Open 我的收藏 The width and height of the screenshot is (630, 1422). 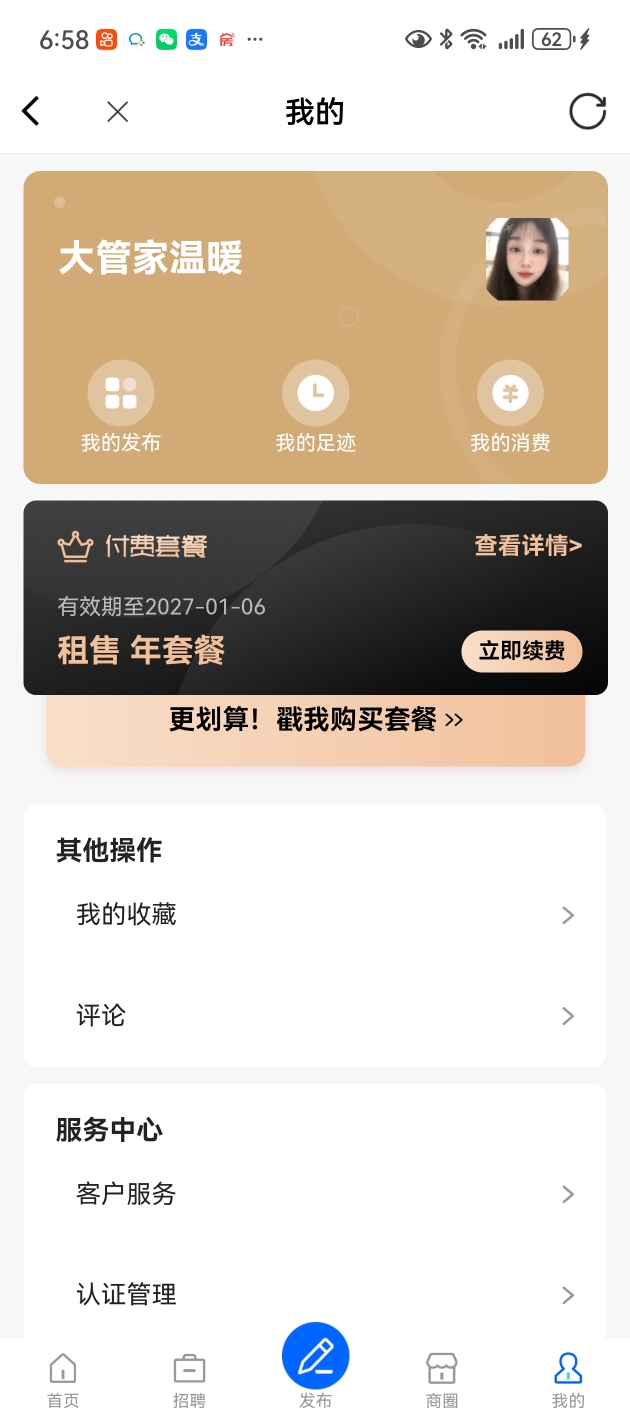(315, 915)
